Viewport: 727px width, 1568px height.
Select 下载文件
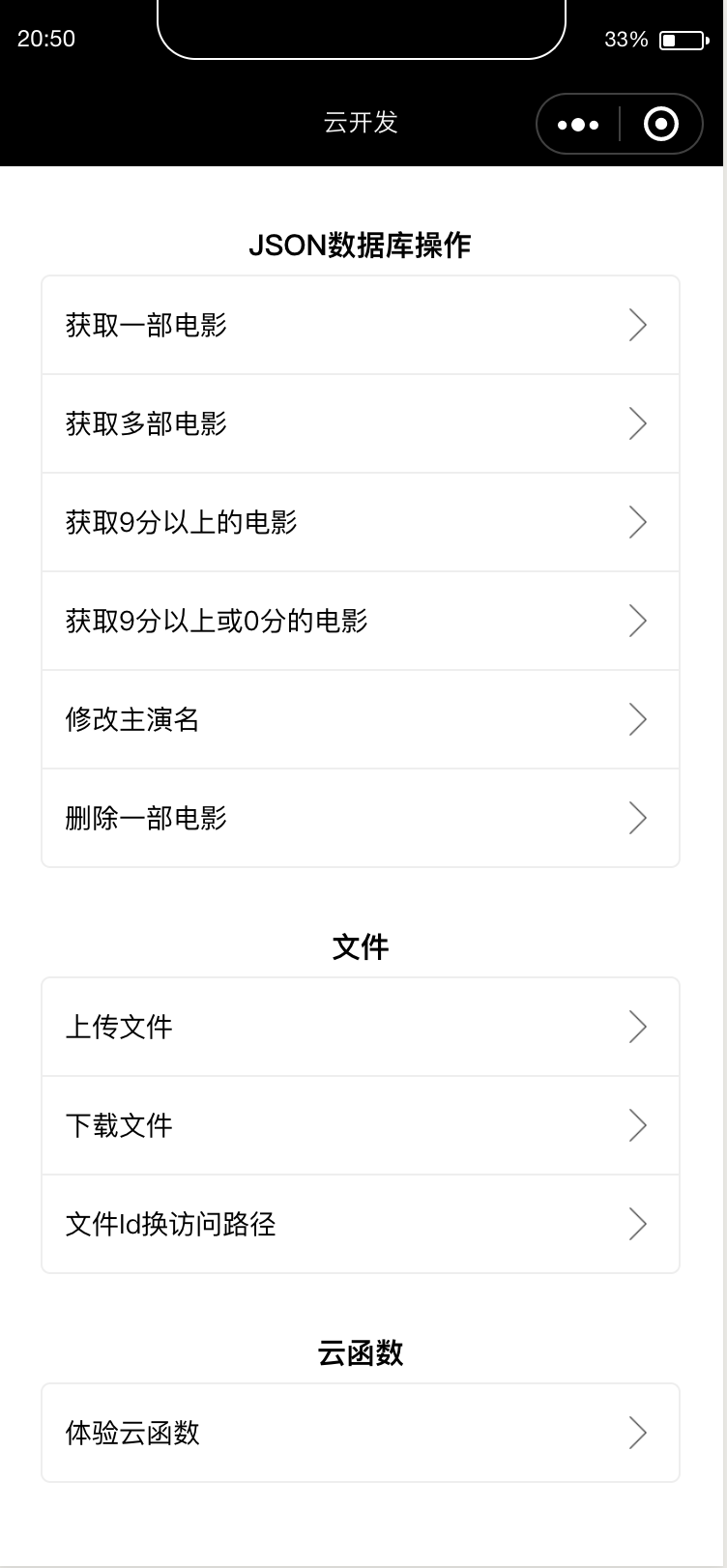[361, 1125]
